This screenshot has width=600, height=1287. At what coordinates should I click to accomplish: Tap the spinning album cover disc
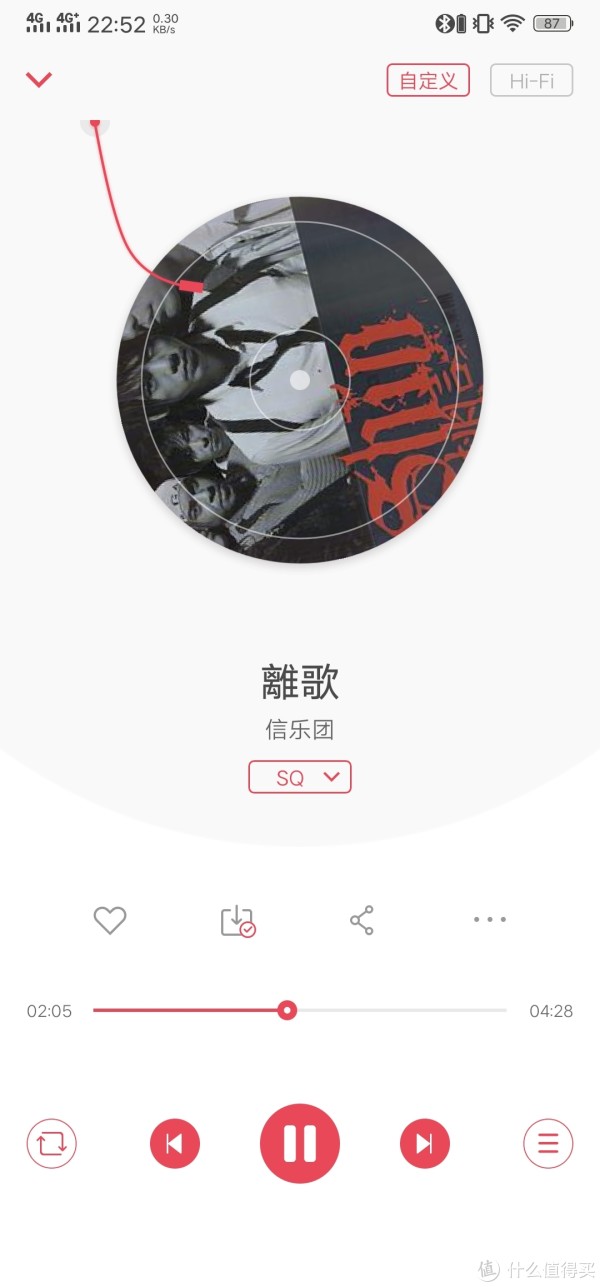click(300, 380)
